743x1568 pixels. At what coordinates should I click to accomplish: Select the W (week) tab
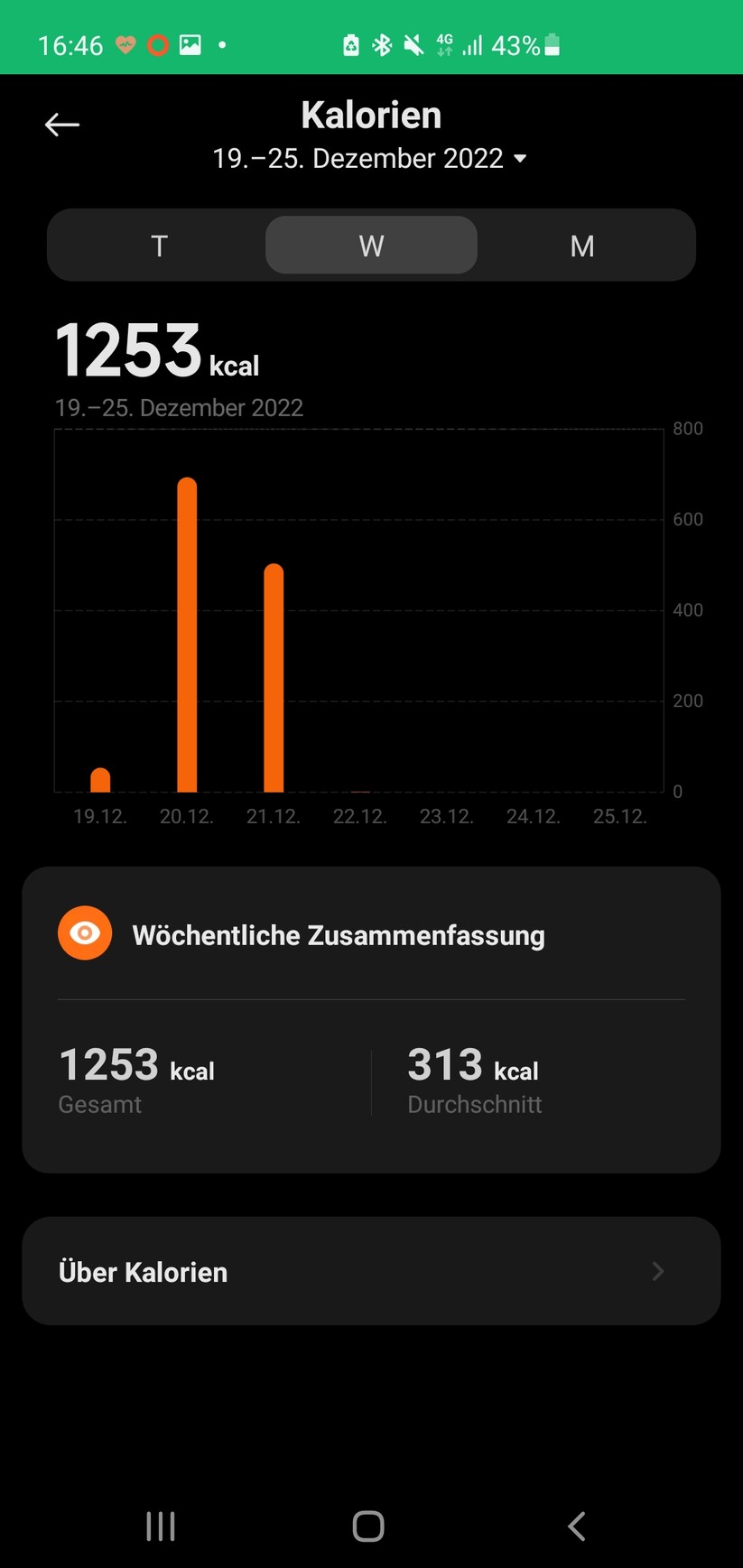371,246
